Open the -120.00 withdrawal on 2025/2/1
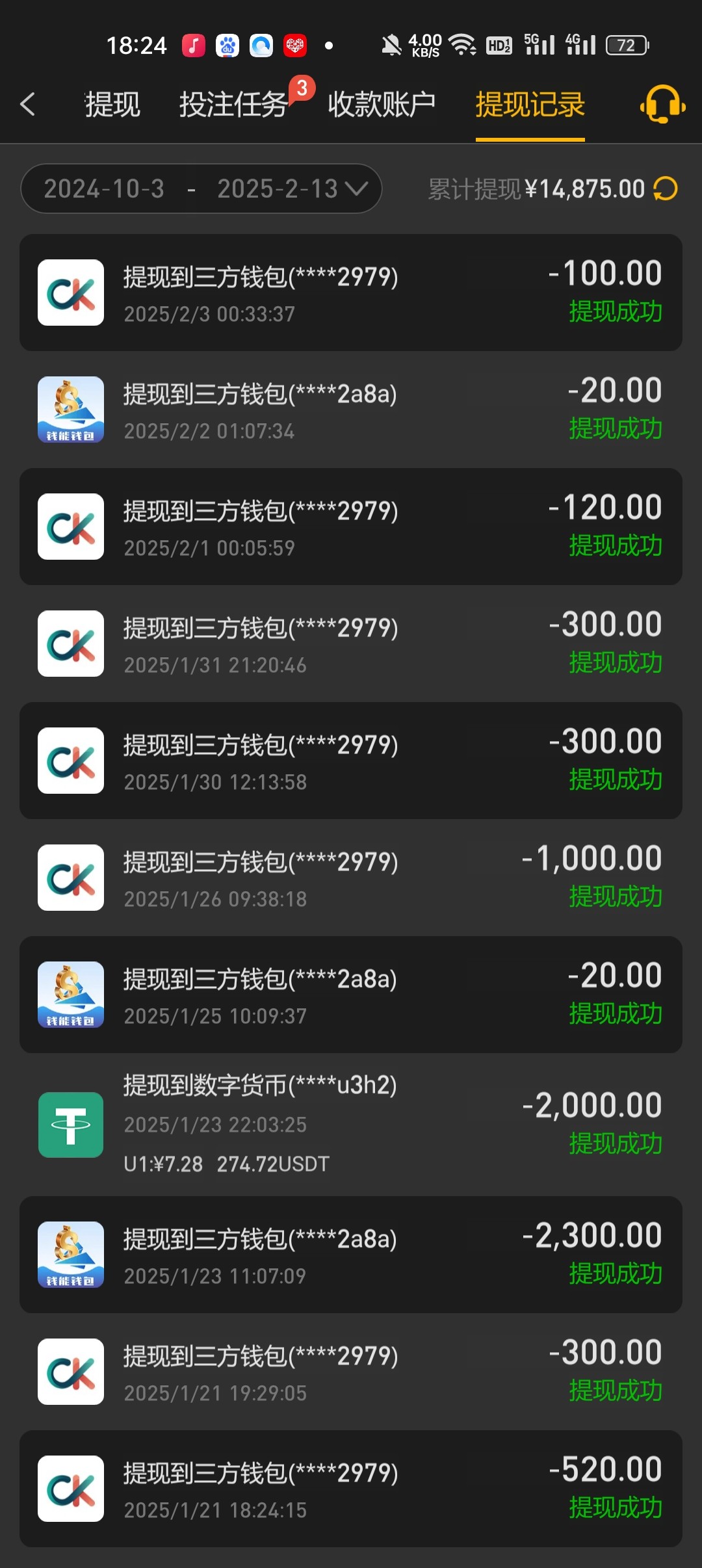 point(351,527)
